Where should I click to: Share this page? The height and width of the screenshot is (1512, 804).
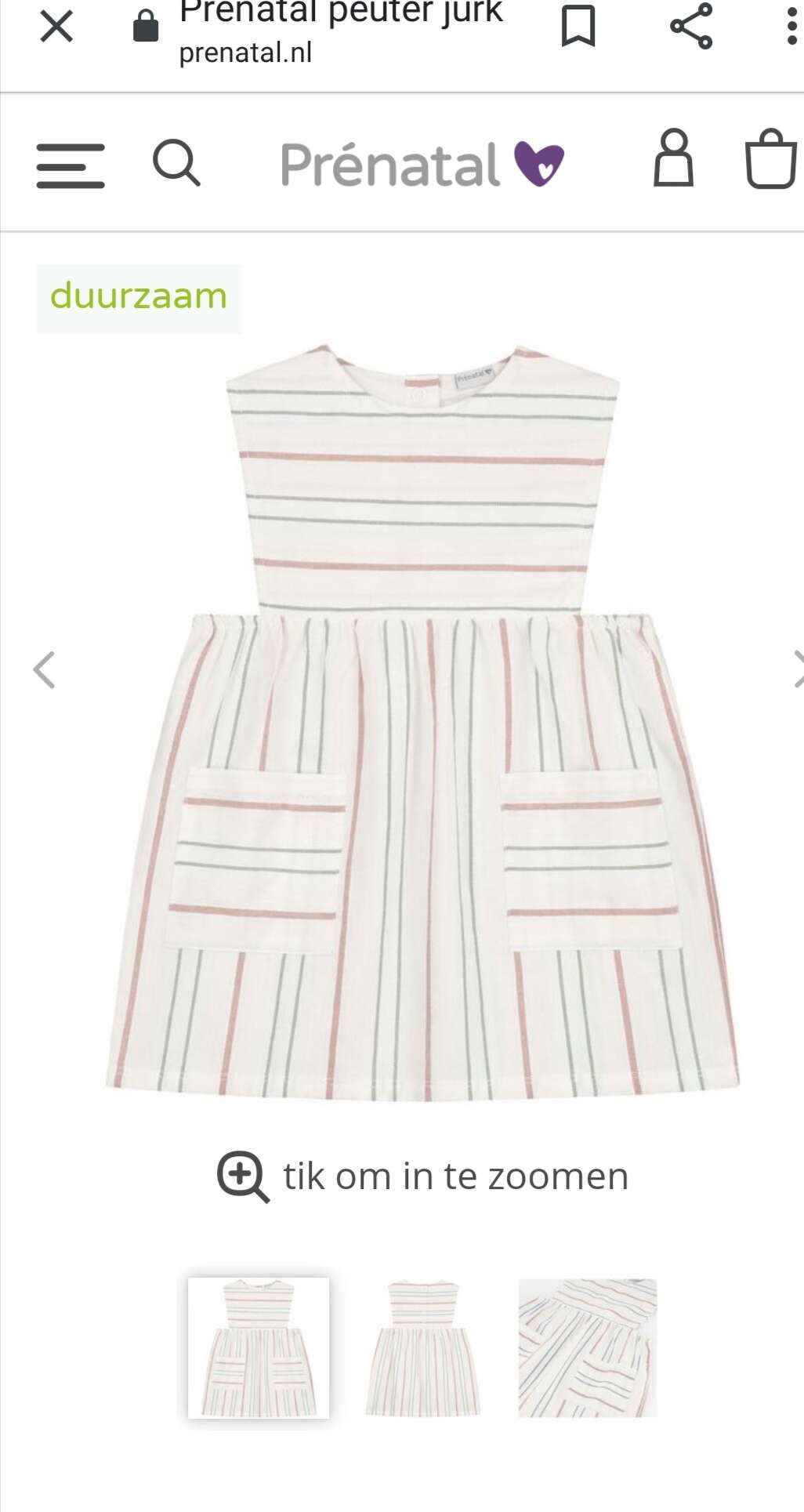pos(691,26)
